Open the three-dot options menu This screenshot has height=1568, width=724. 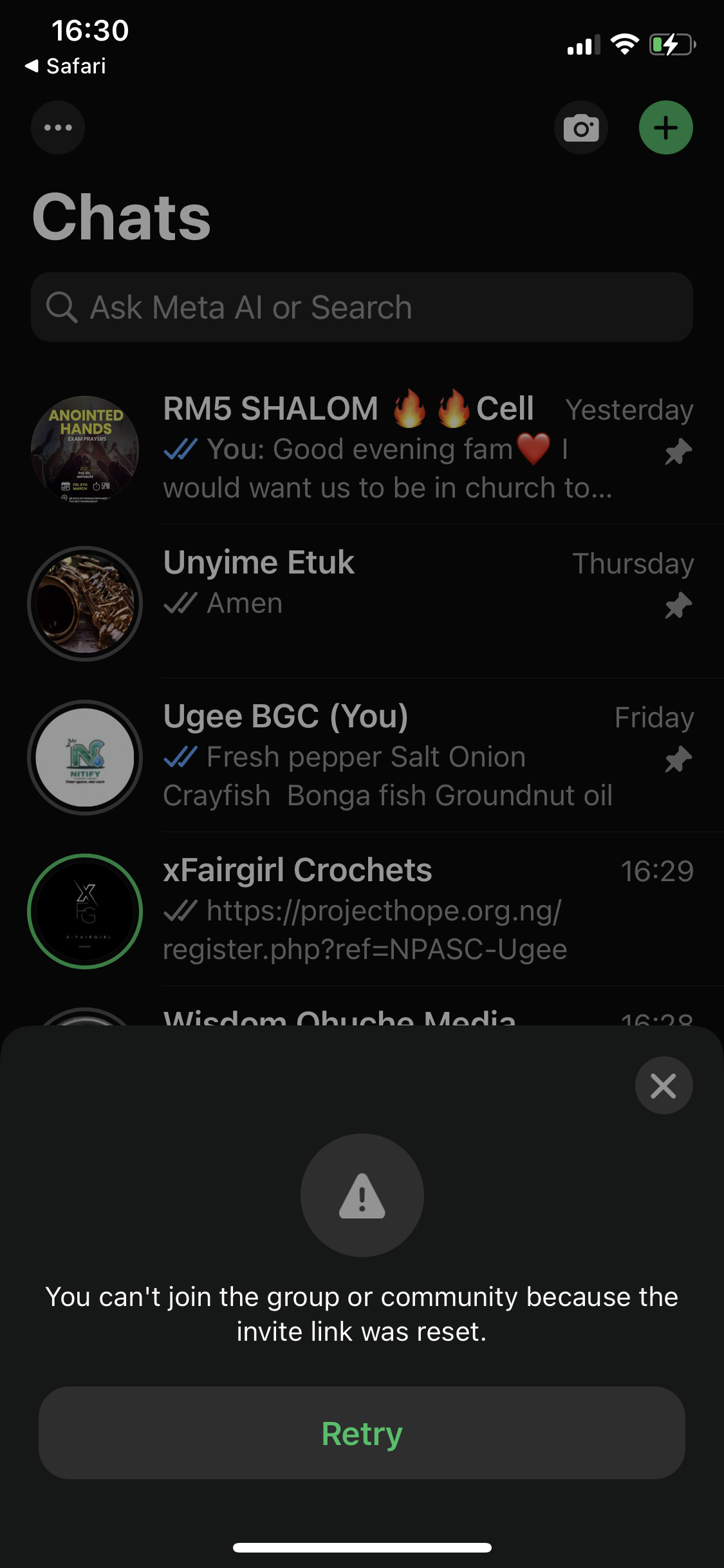tap(58, 127)
